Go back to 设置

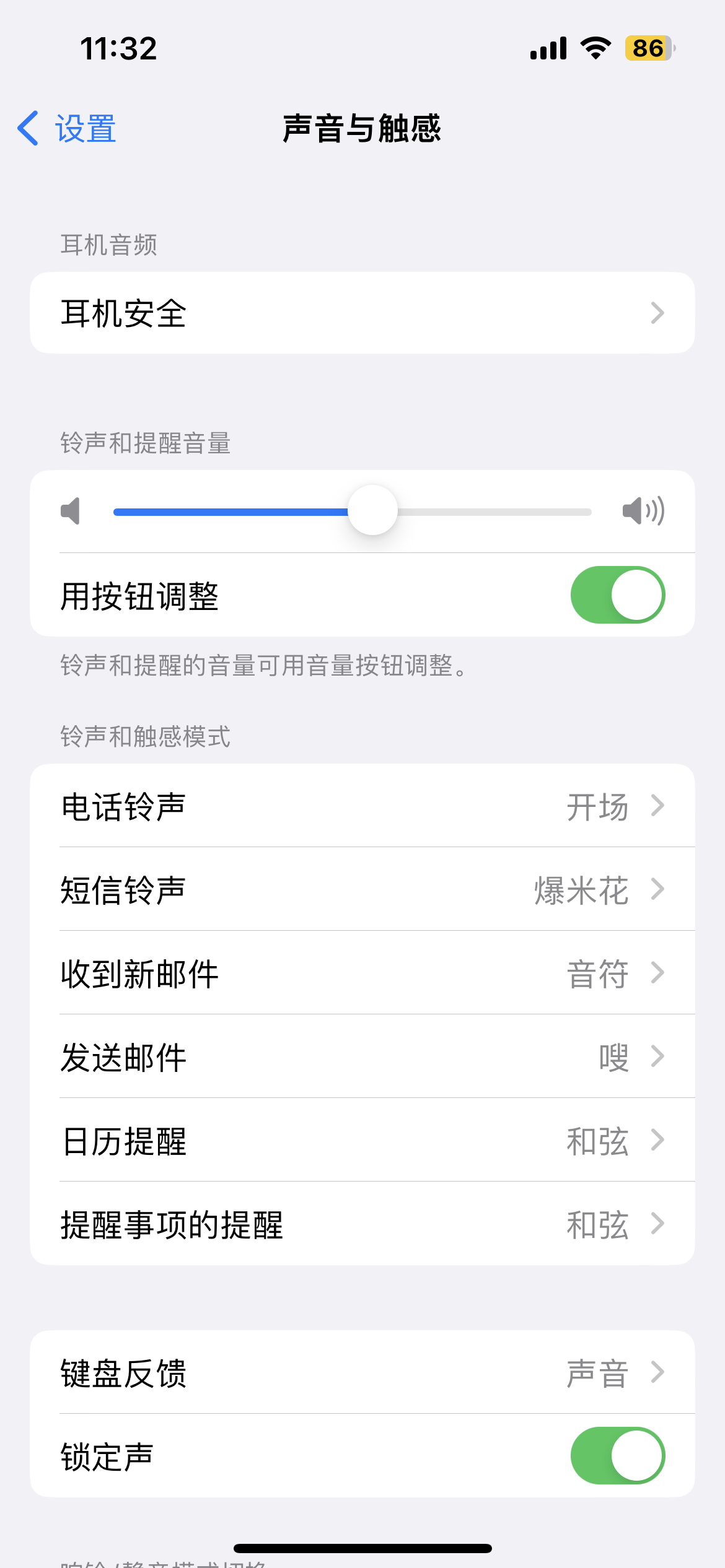[x=67, y=129]
